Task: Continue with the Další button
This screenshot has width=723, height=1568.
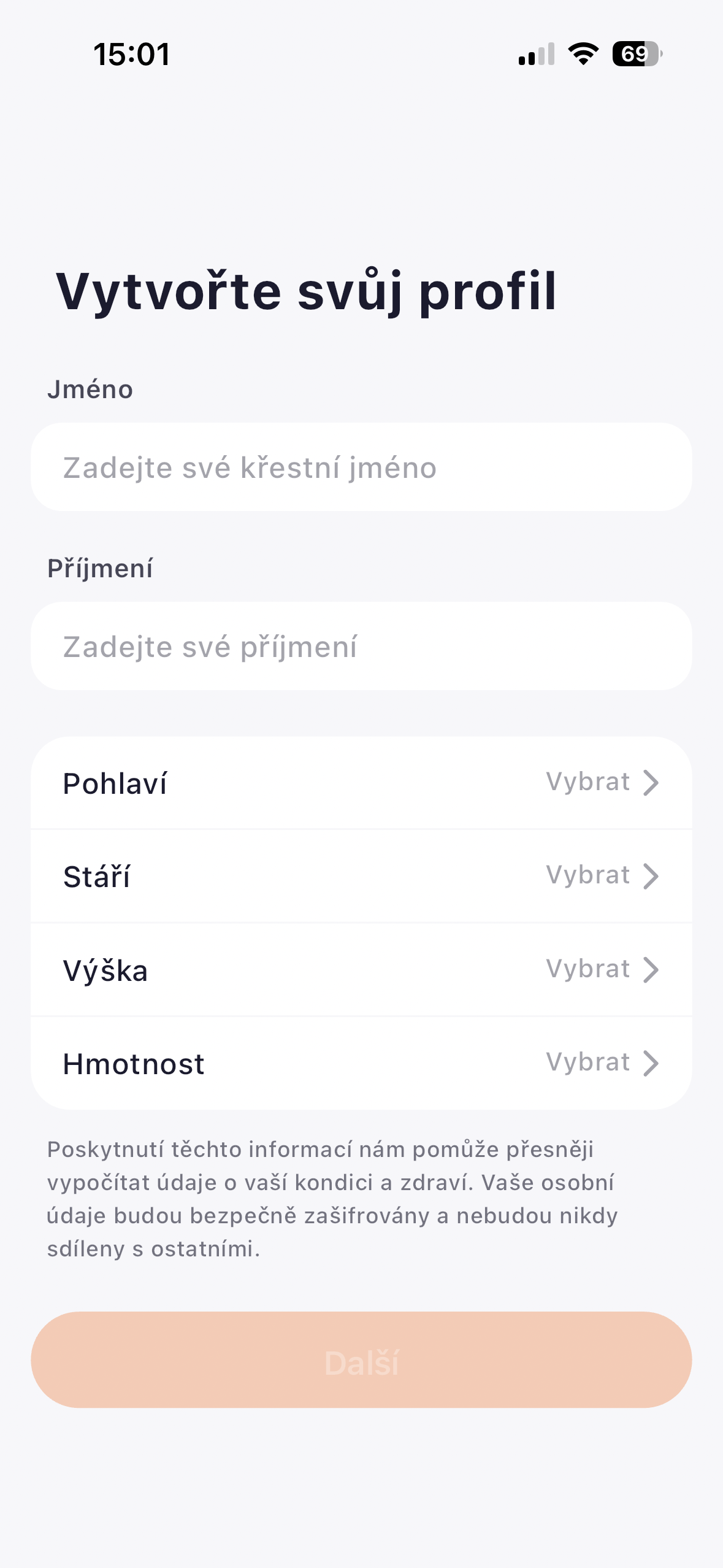Action: 361,1360
